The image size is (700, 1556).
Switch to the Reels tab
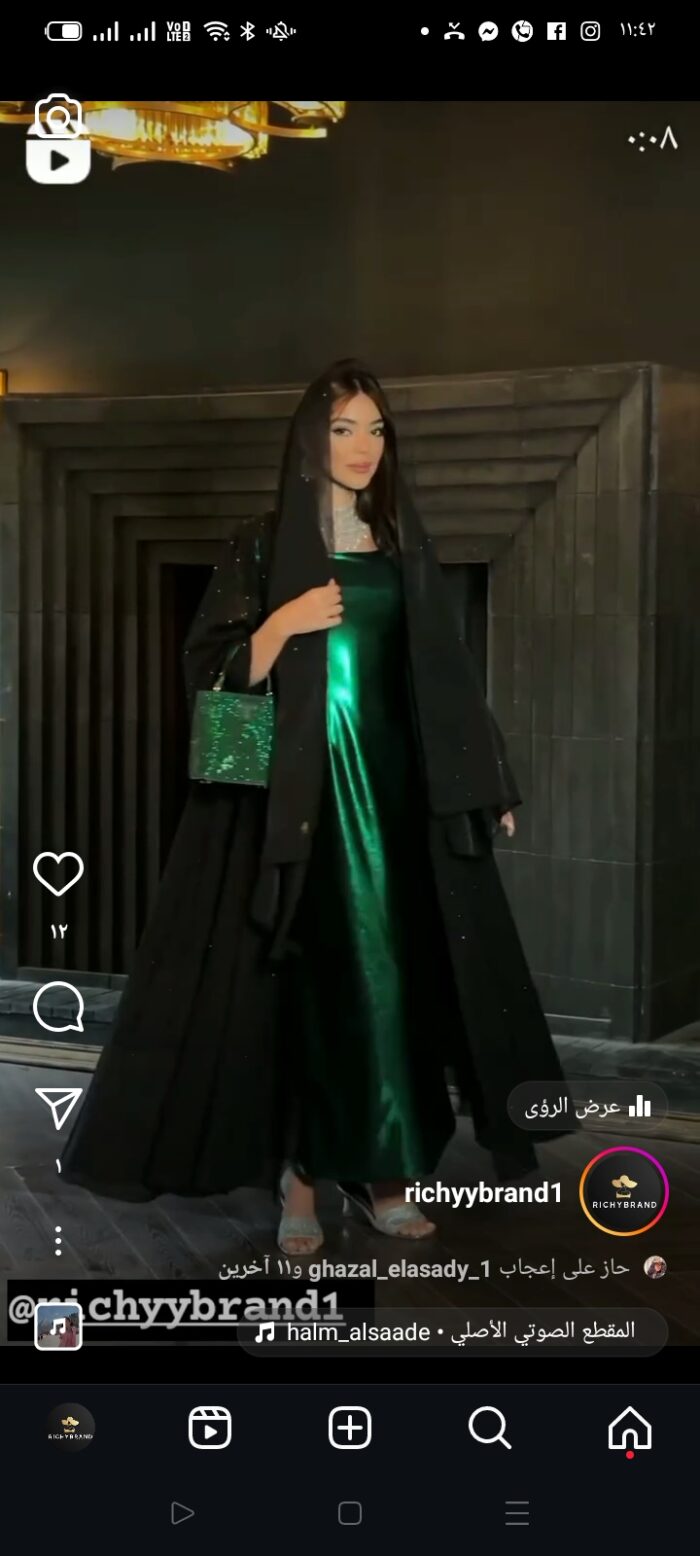(210, 1428)
